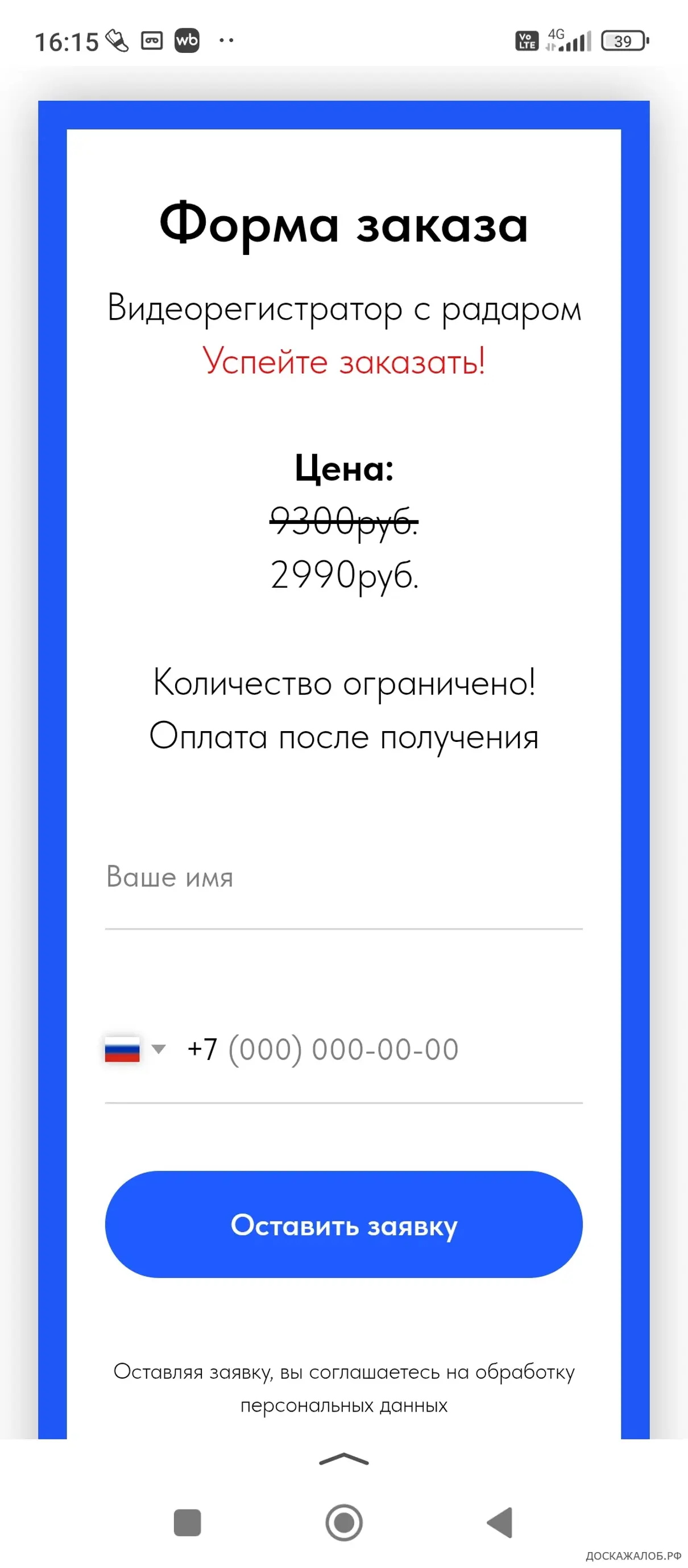The image size is (688, 1568).
Task: Go back with the system back button
Action: [500, 1522]
